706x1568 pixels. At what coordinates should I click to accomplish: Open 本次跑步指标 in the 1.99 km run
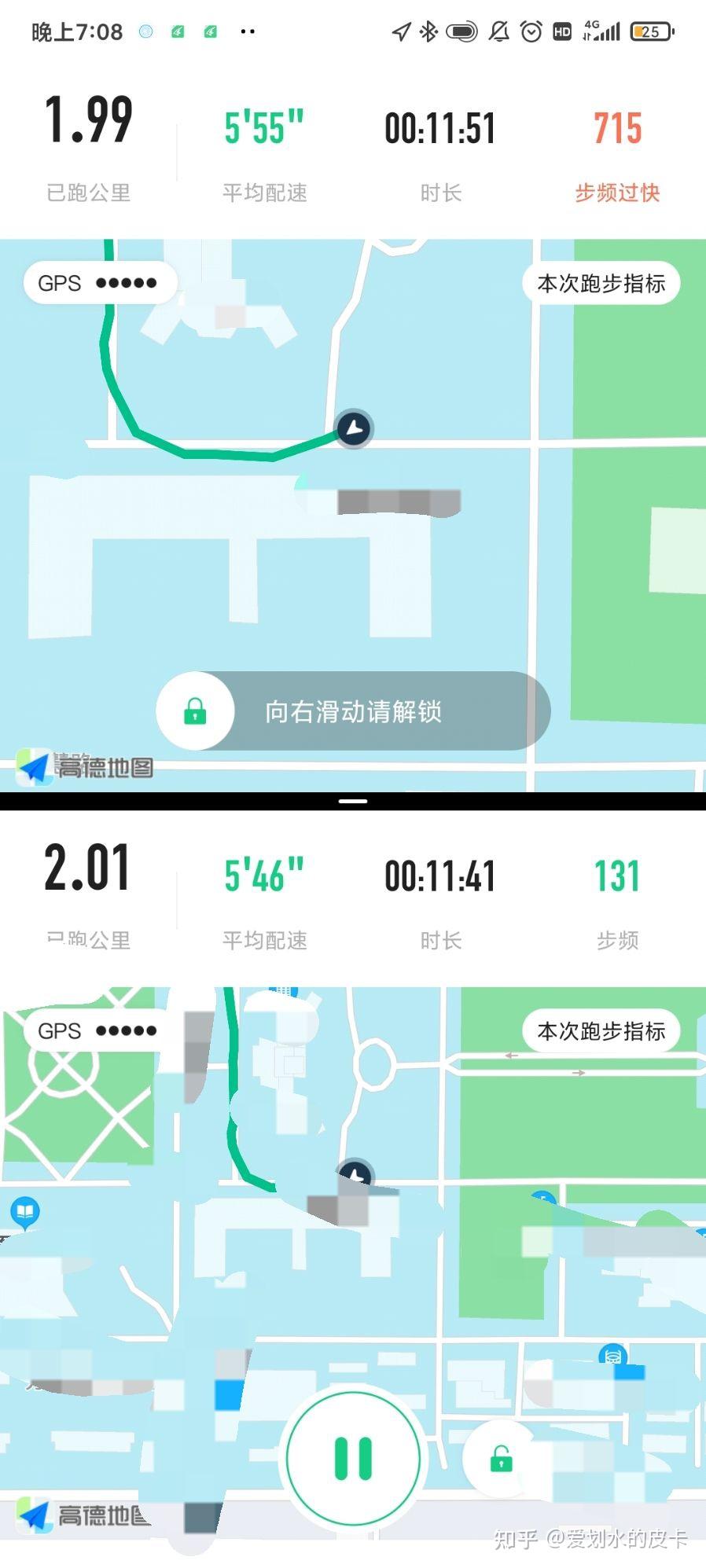tap(601, 283)
